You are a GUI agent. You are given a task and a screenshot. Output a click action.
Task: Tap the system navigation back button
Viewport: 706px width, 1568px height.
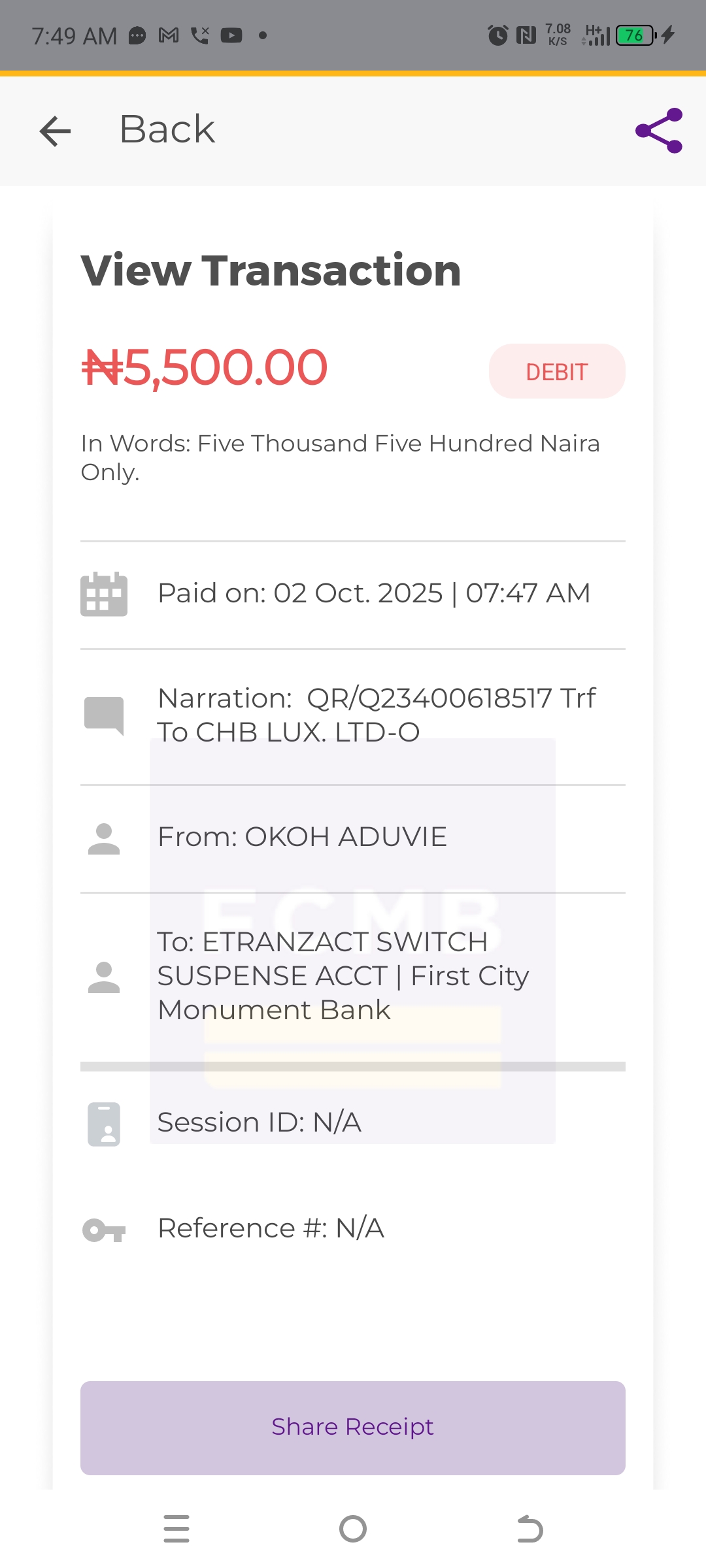coord(529,1529)
